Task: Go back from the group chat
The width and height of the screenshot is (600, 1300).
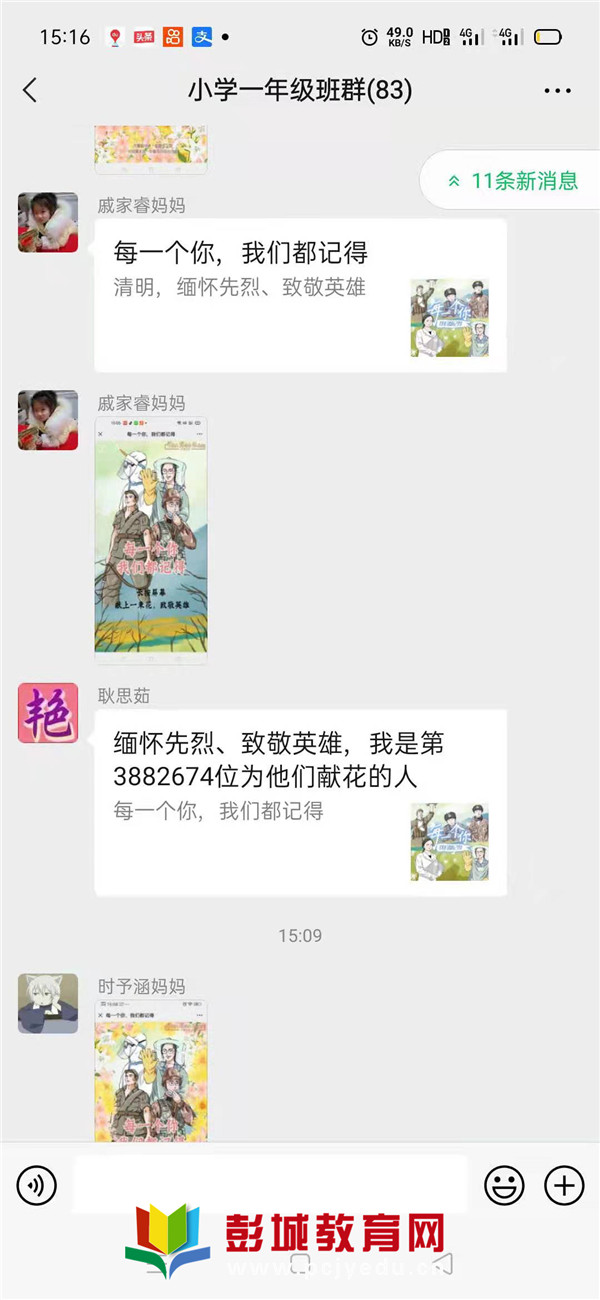Action: pyautogui.click(x=30, y=91)
